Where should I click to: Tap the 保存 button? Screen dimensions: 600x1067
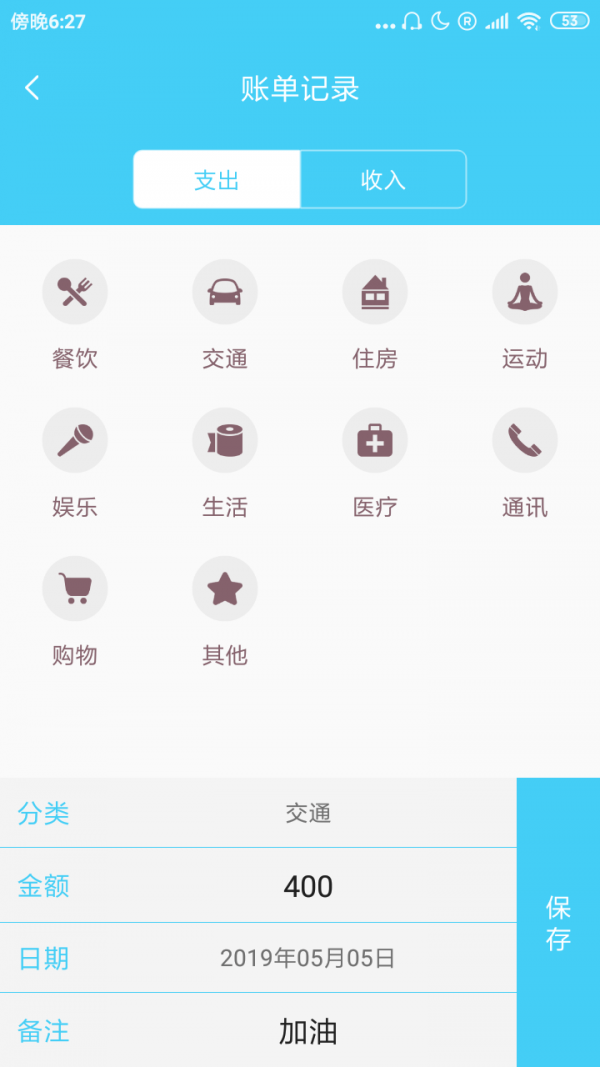(559, 922)
